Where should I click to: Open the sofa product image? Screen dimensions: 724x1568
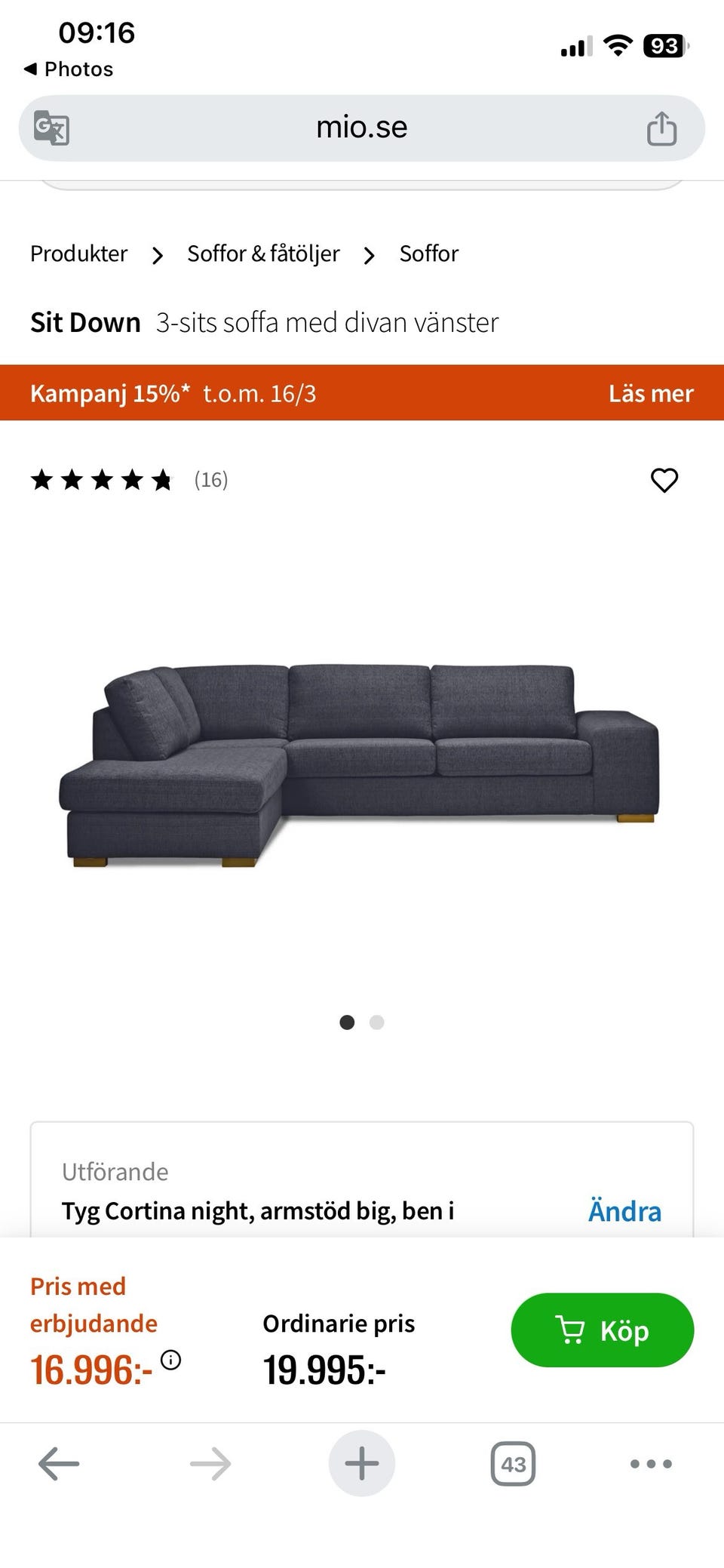(360, 764)
